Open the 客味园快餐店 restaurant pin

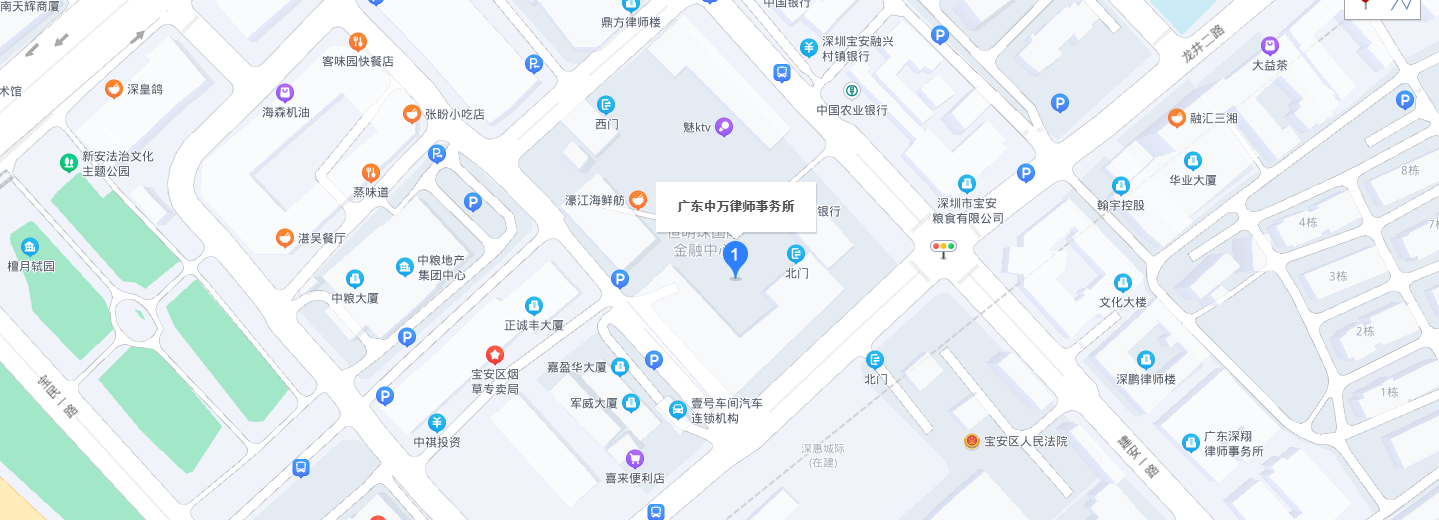pos(357,42)
